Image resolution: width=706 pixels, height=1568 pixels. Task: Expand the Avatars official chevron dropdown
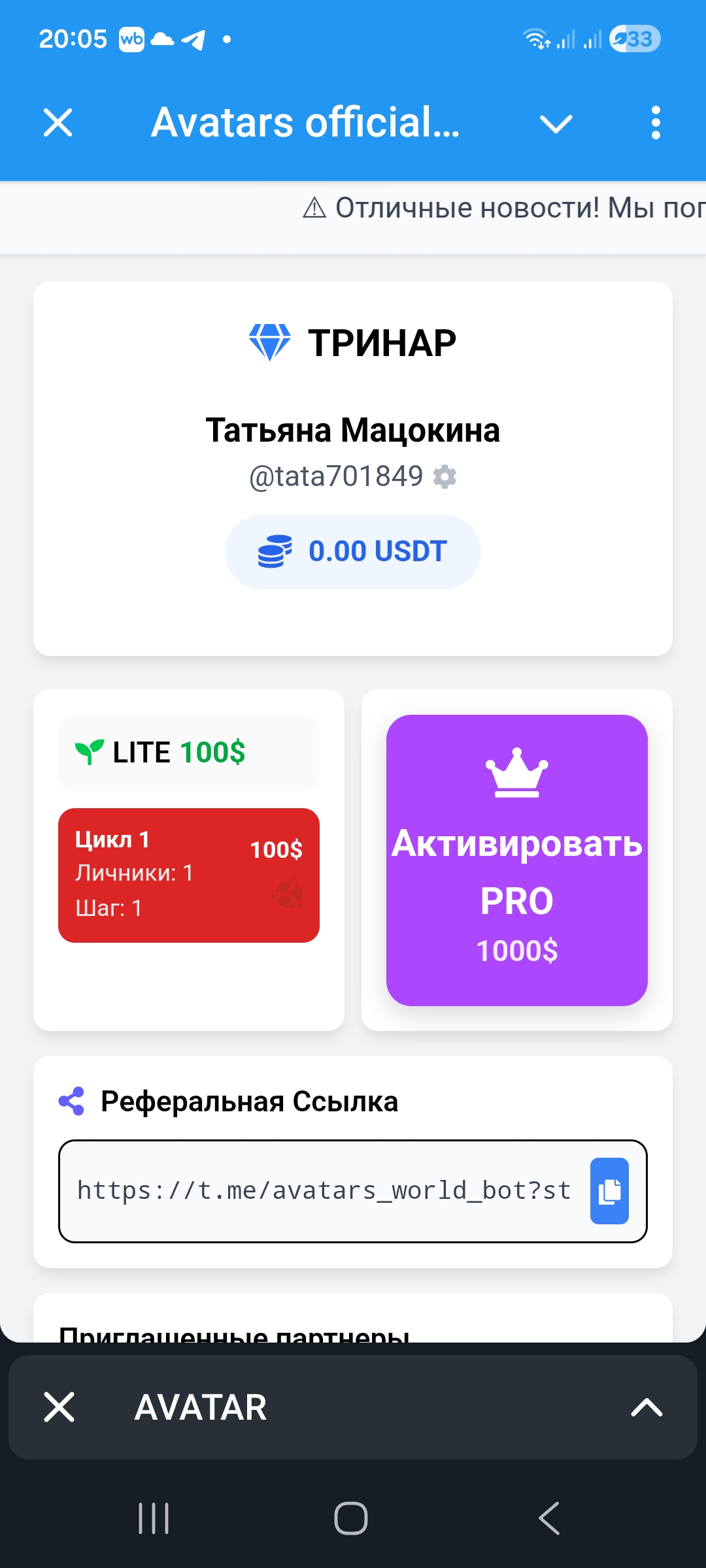(x=556, y=123)
